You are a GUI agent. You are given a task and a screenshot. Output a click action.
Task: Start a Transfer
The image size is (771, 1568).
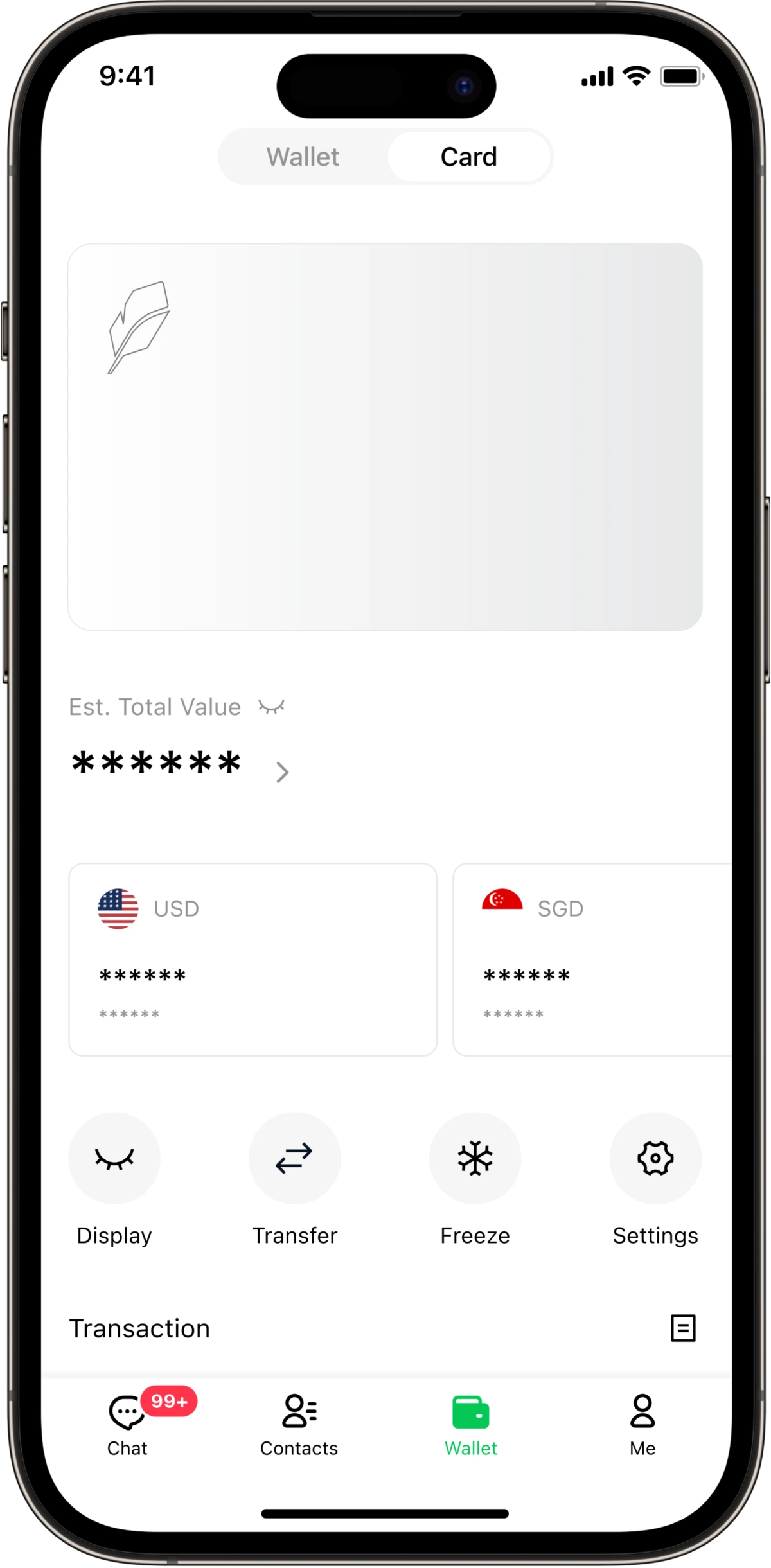pyautogui.click(x=294, y=1158)
